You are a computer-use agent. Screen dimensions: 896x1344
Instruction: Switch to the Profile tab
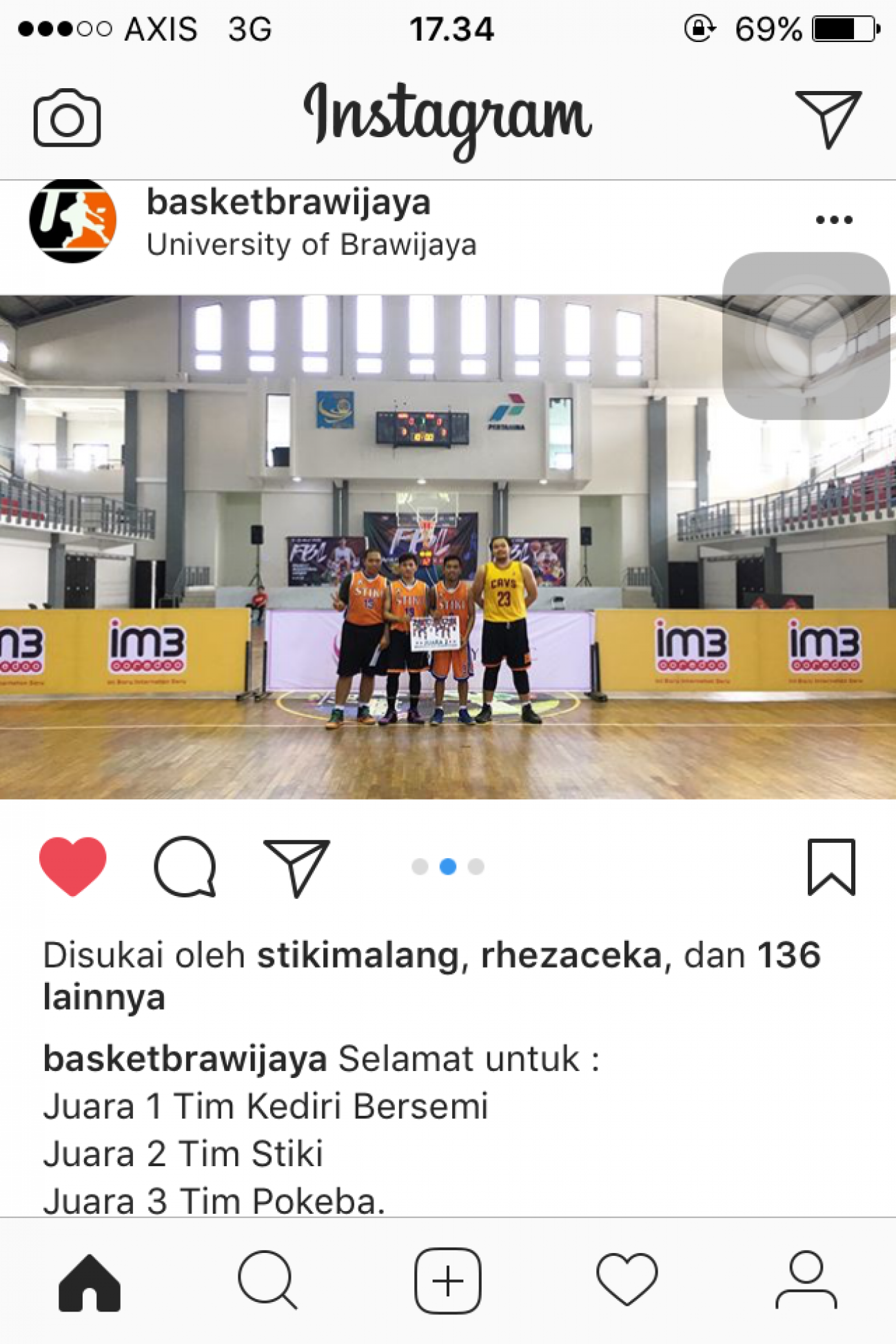tap(806, 1281)
